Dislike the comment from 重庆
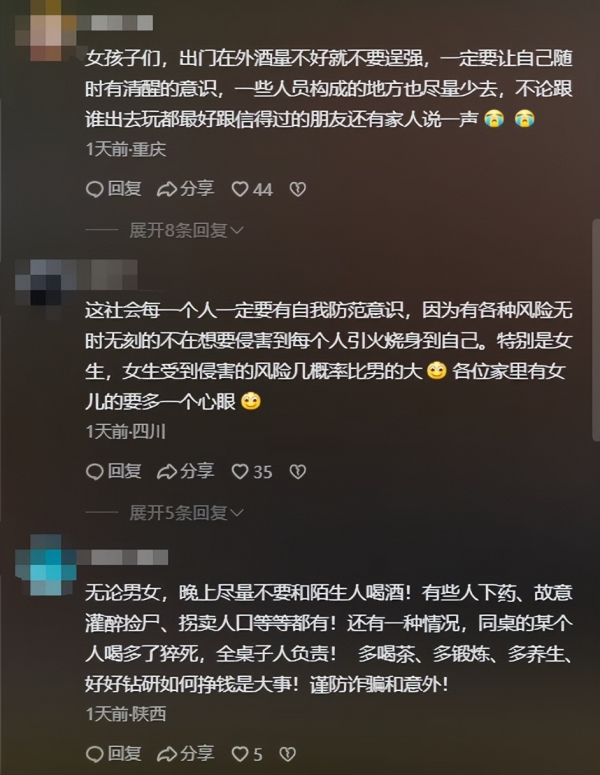The image size is (600, 775). [x=297, y=189]
